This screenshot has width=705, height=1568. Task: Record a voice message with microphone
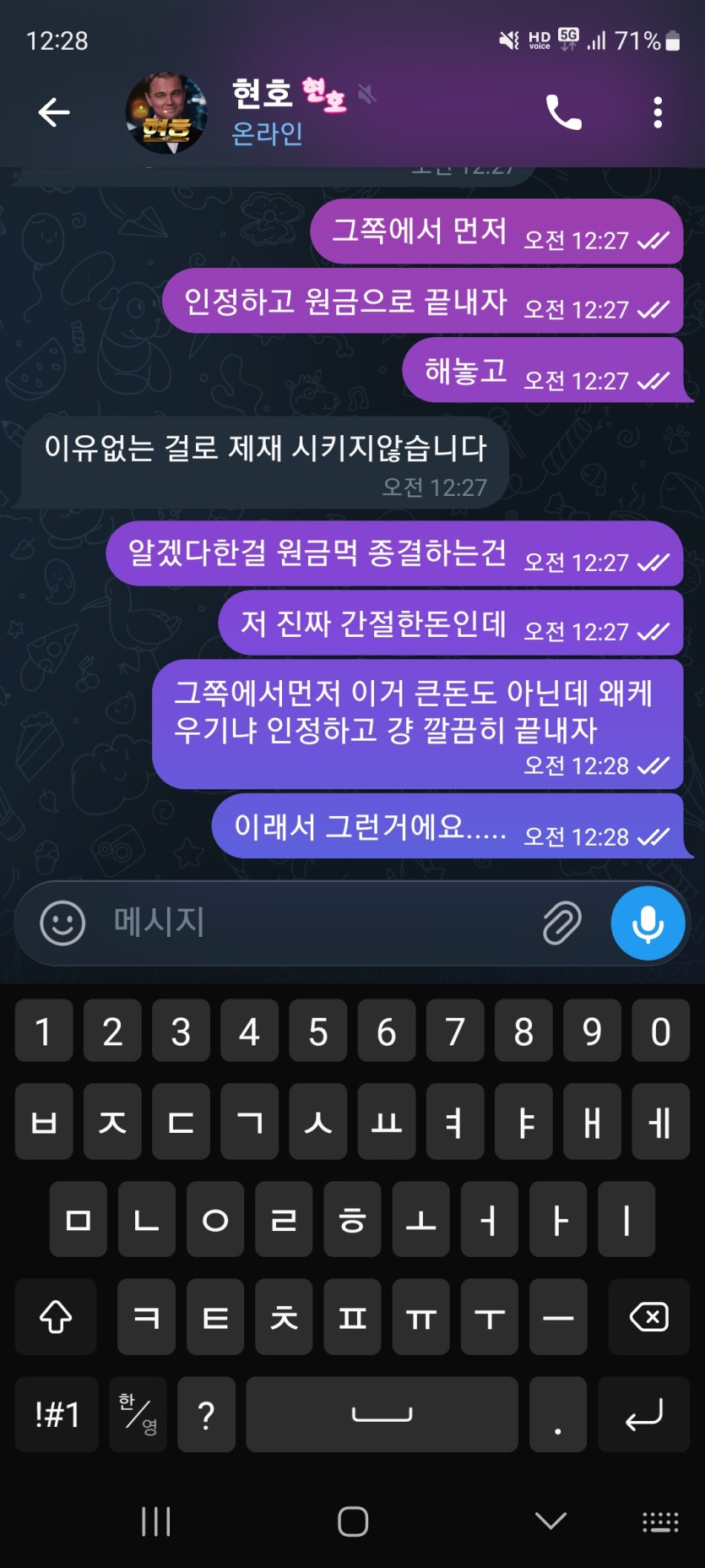pyautogui.click(x=648, y=923)
